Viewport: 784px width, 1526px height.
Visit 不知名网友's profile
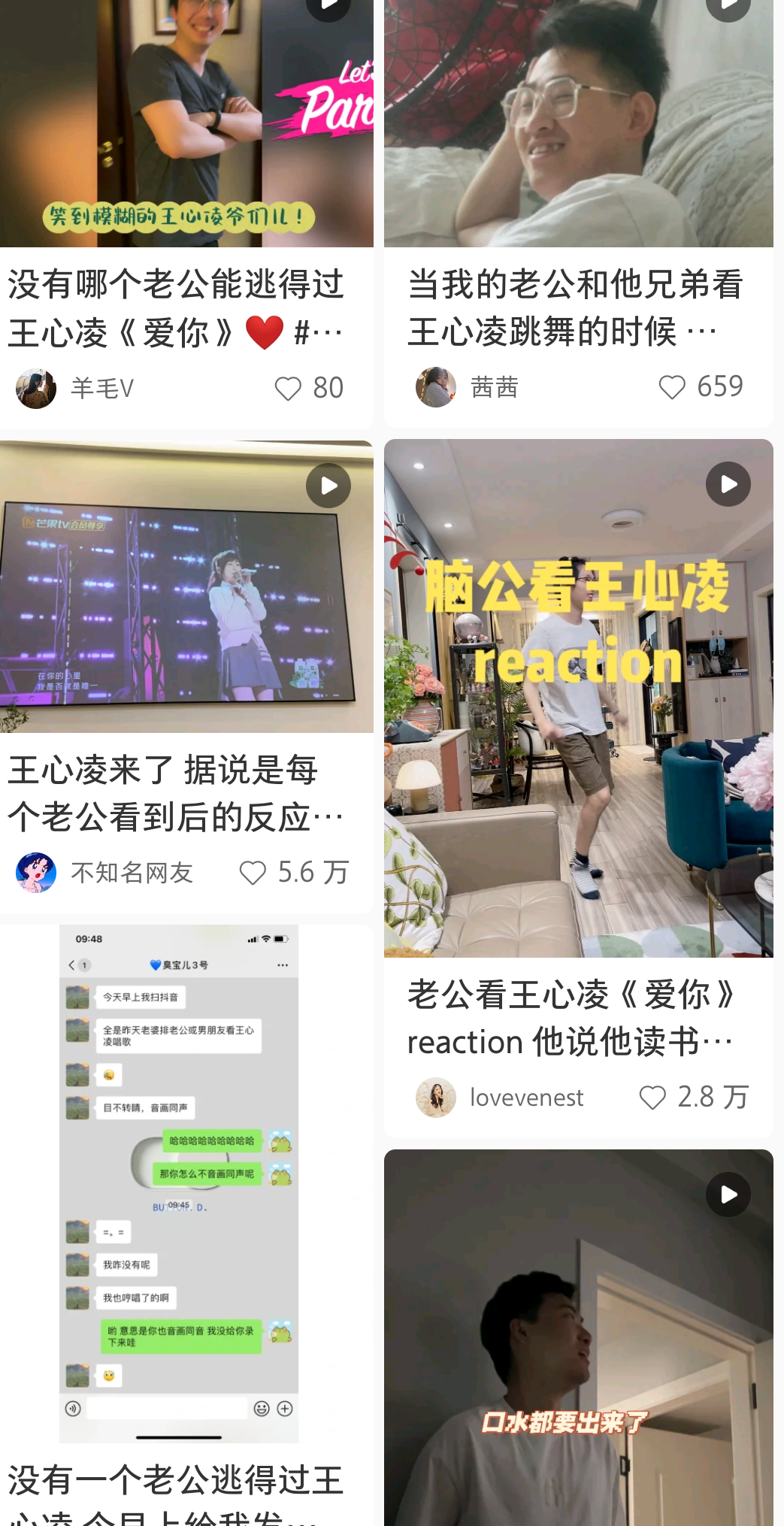coord(36,873)
